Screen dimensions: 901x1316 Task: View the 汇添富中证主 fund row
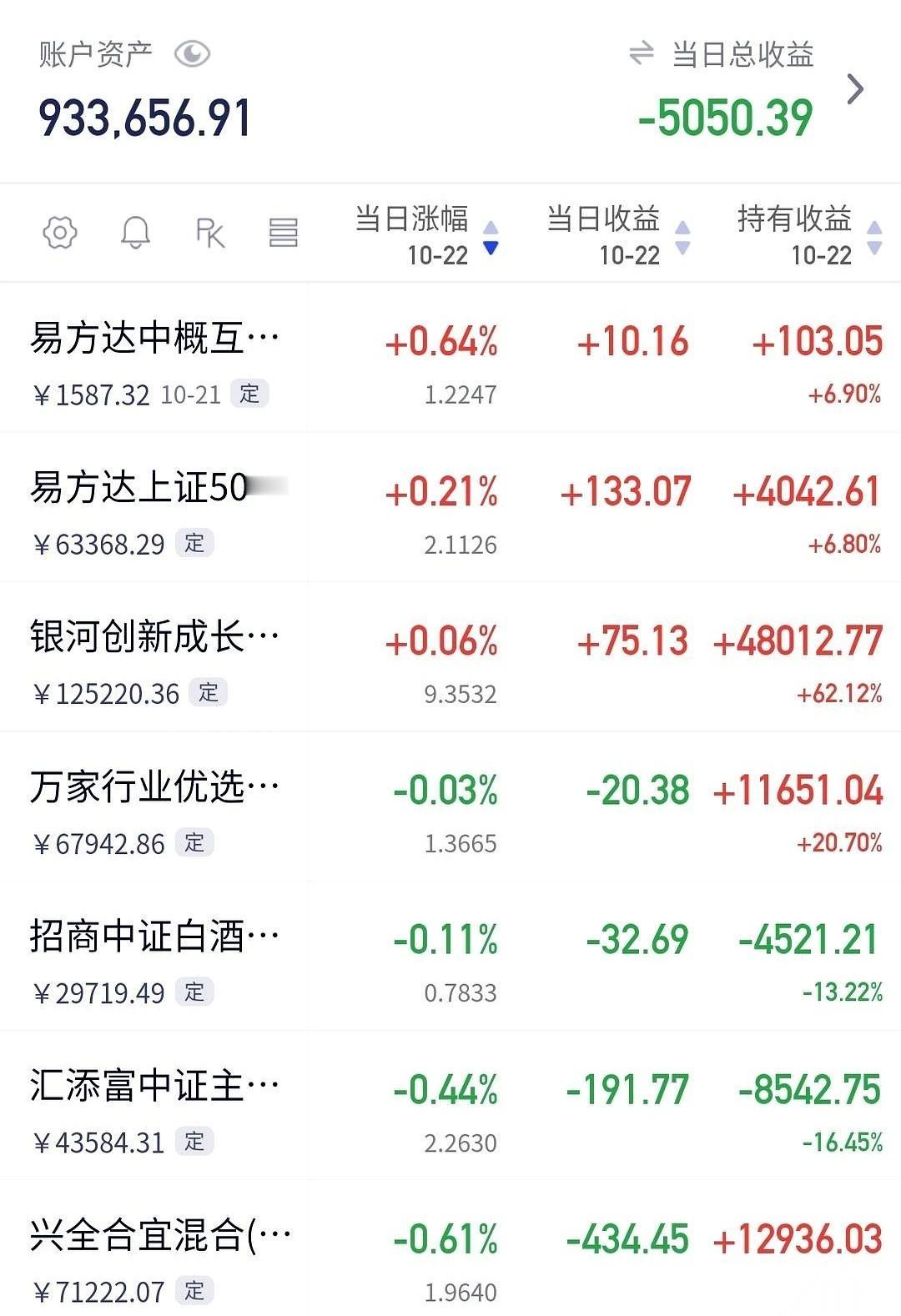click(x=155, y=1106)
